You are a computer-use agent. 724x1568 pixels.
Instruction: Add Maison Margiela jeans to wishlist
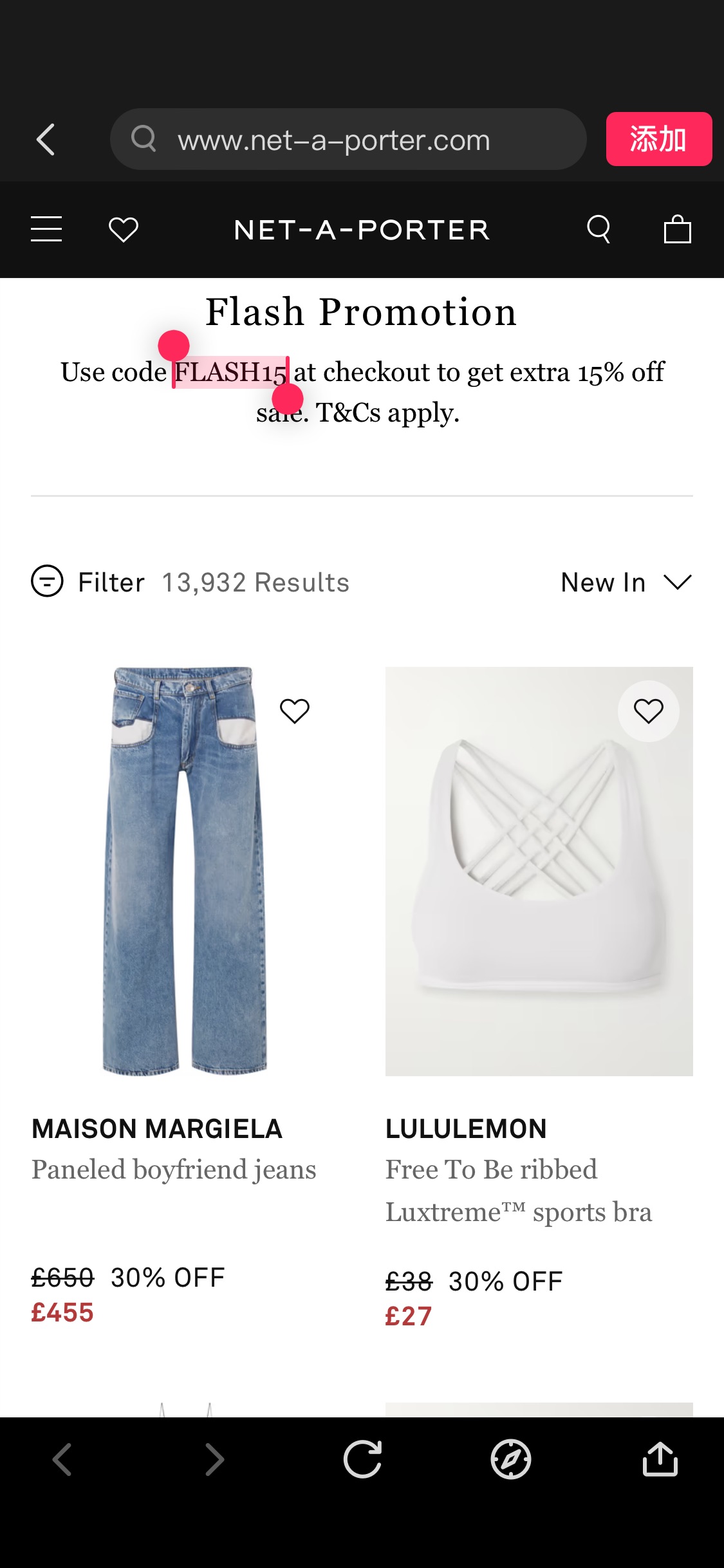pyautogui.click(x=295, y=711)
